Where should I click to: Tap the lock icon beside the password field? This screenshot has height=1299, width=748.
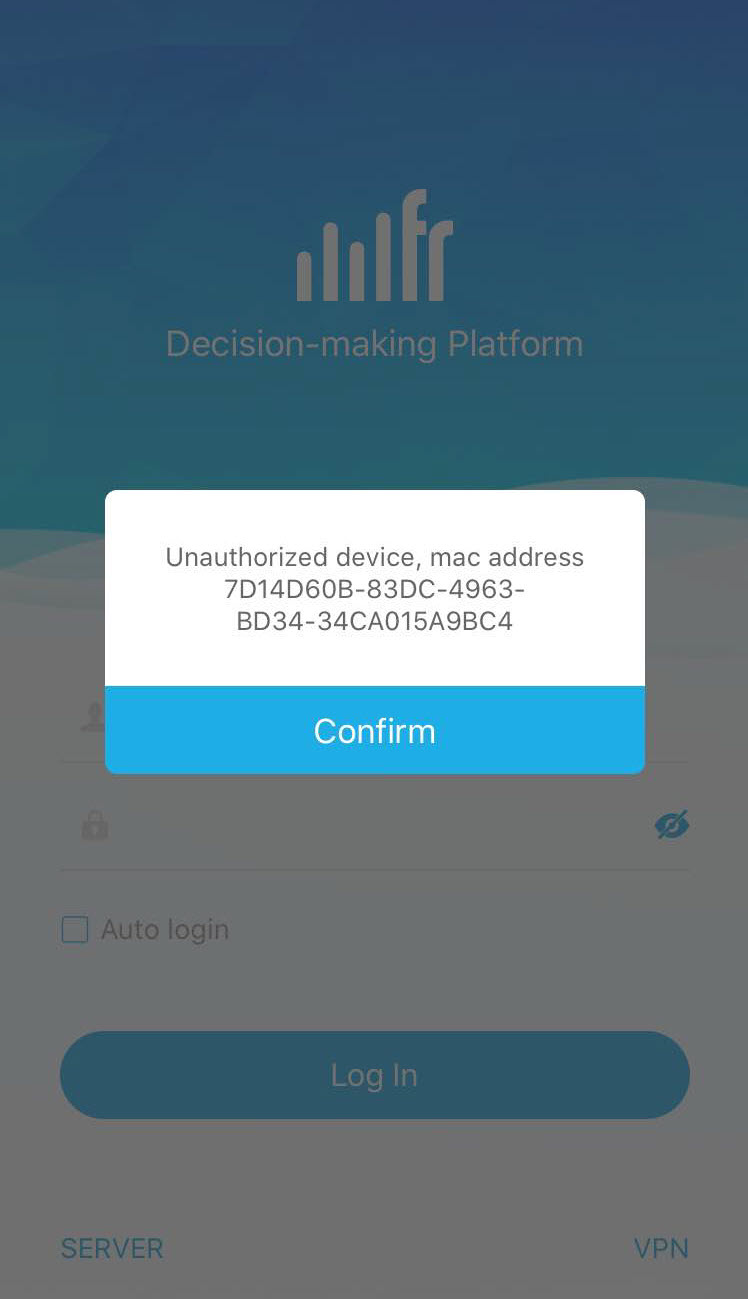coord(94,824)
